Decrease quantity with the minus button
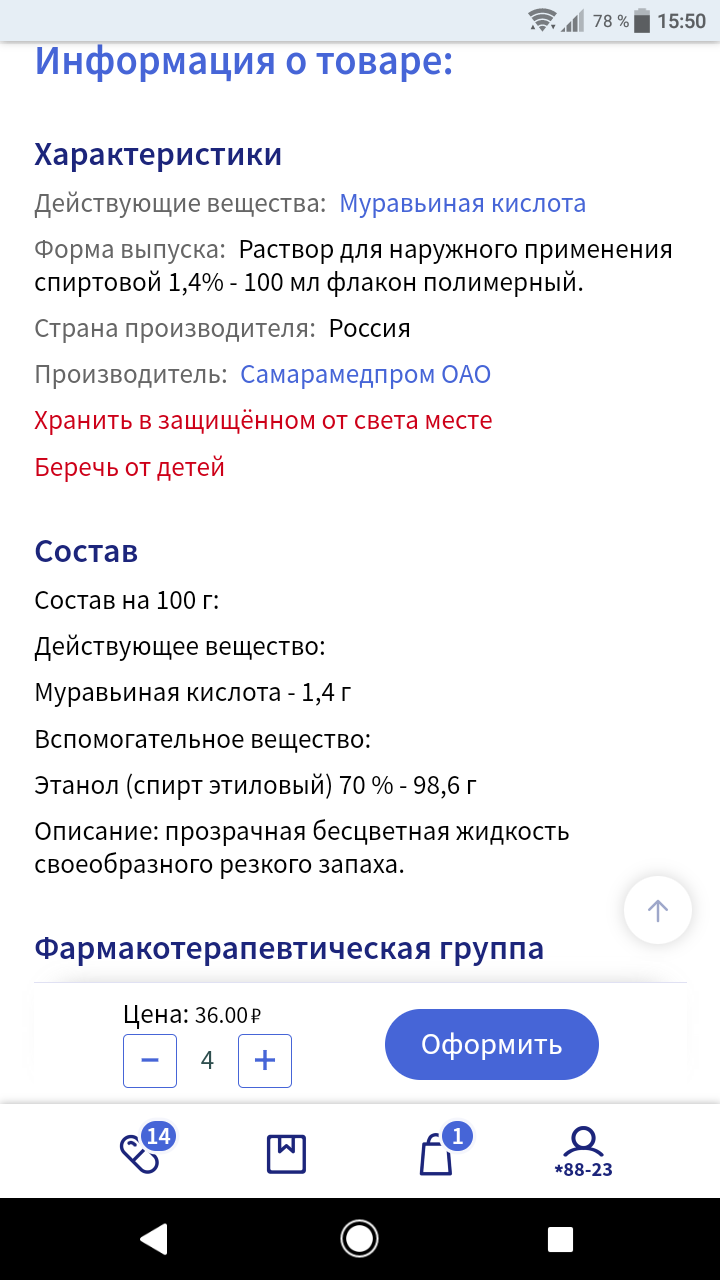 coord(150,1060)
